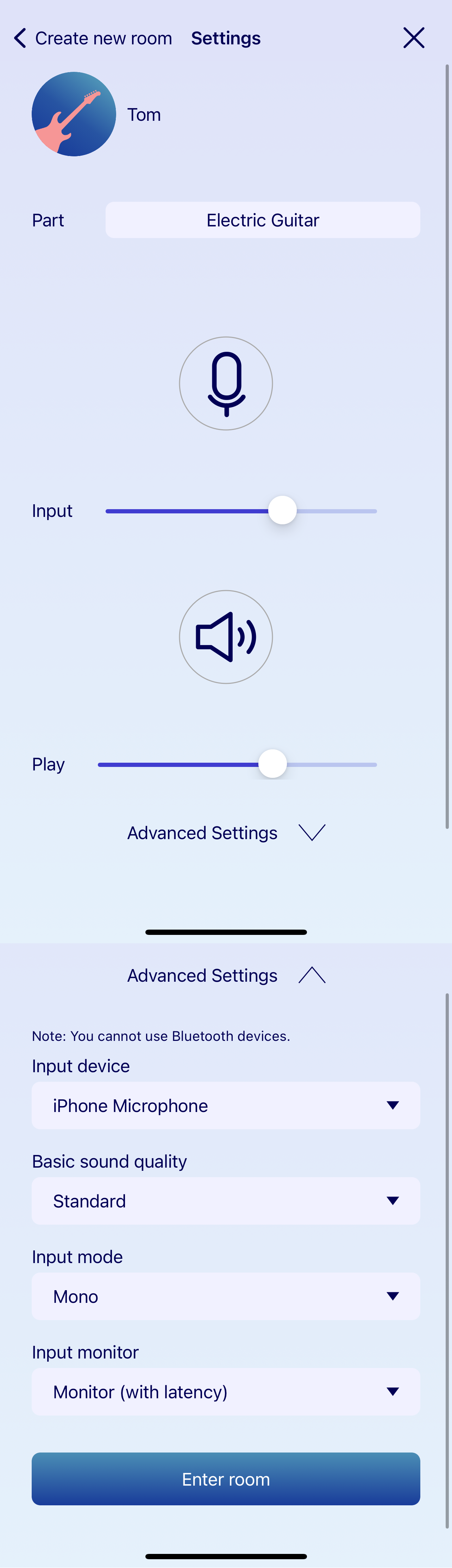This screenshot has height=1568, width=452.
Task: Change Basic sound quality from Standard
Action: pyautogui.click(x=226, y=1201)
